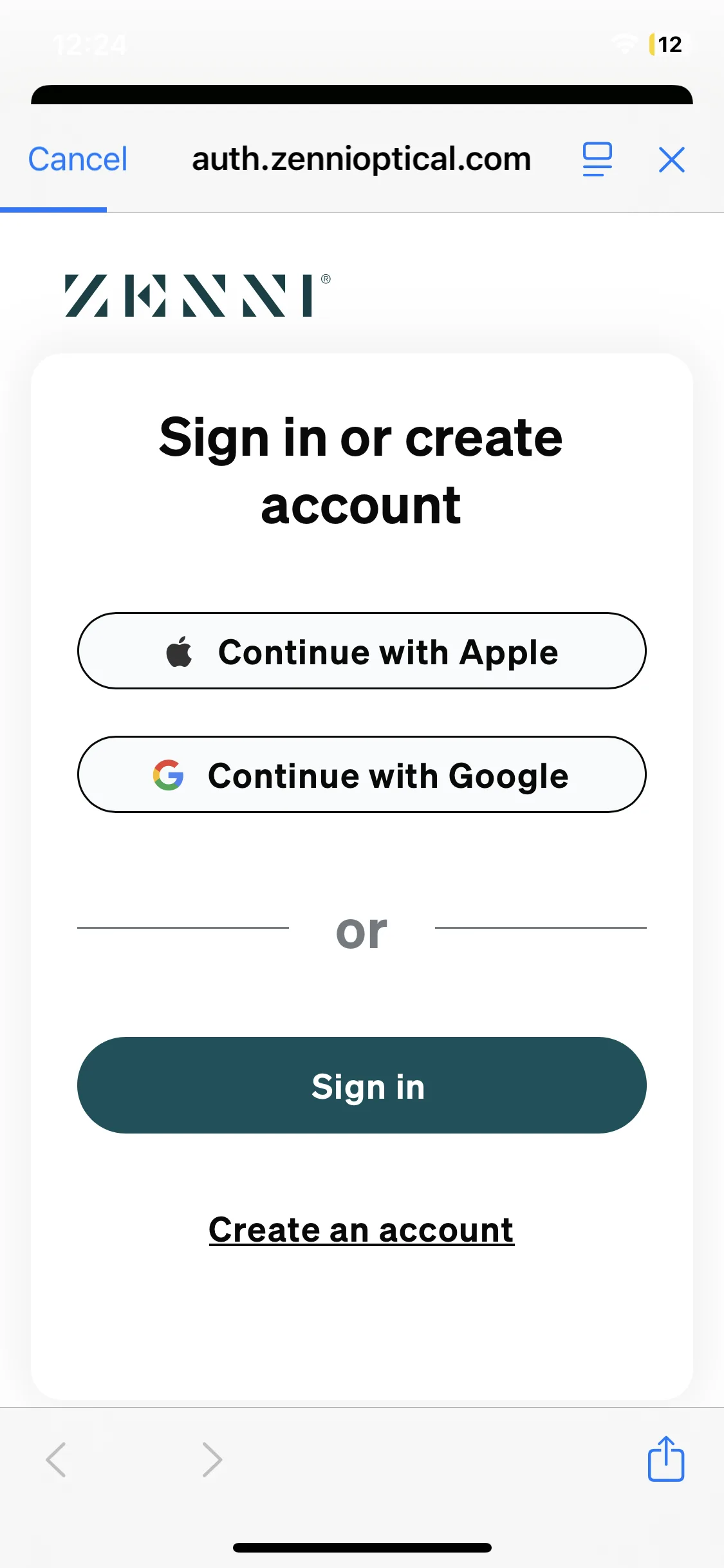Image resolution: width=724 pixels, height=1568 pixels.
Task: Stop loading with the X icon
Action: tap(671, 159)
